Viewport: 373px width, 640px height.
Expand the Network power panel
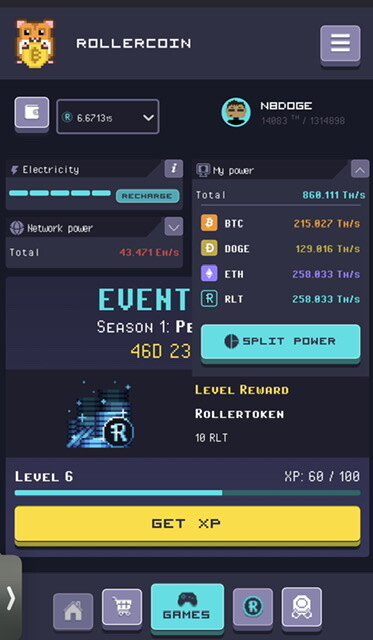click(x=174, y=227)
